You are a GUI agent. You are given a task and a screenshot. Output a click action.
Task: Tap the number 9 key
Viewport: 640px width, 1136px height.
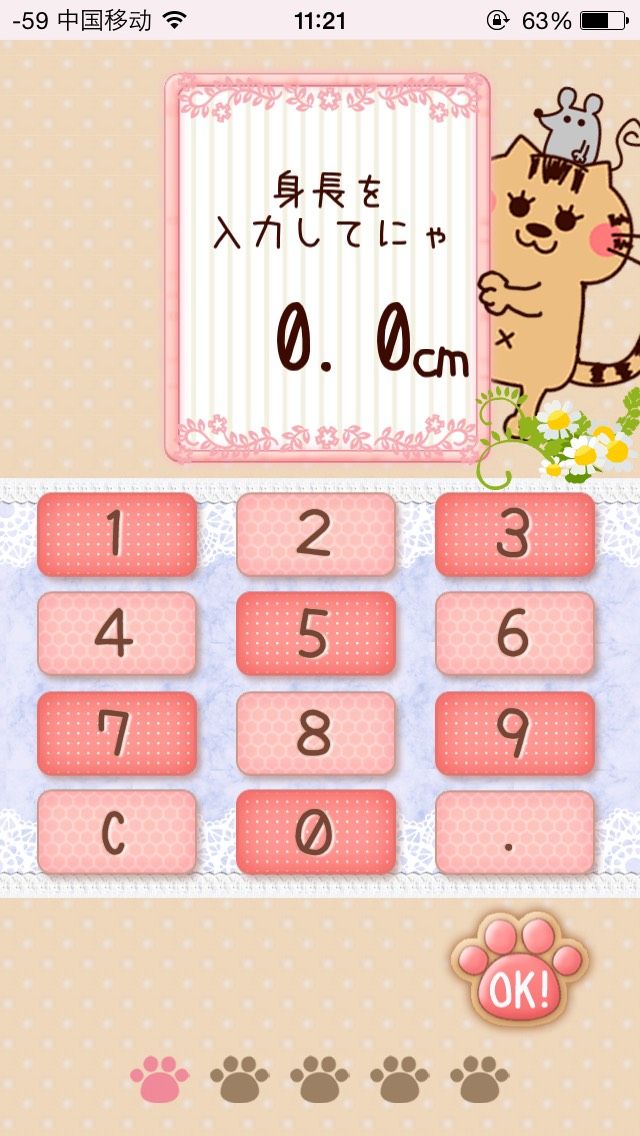[515, 733]
